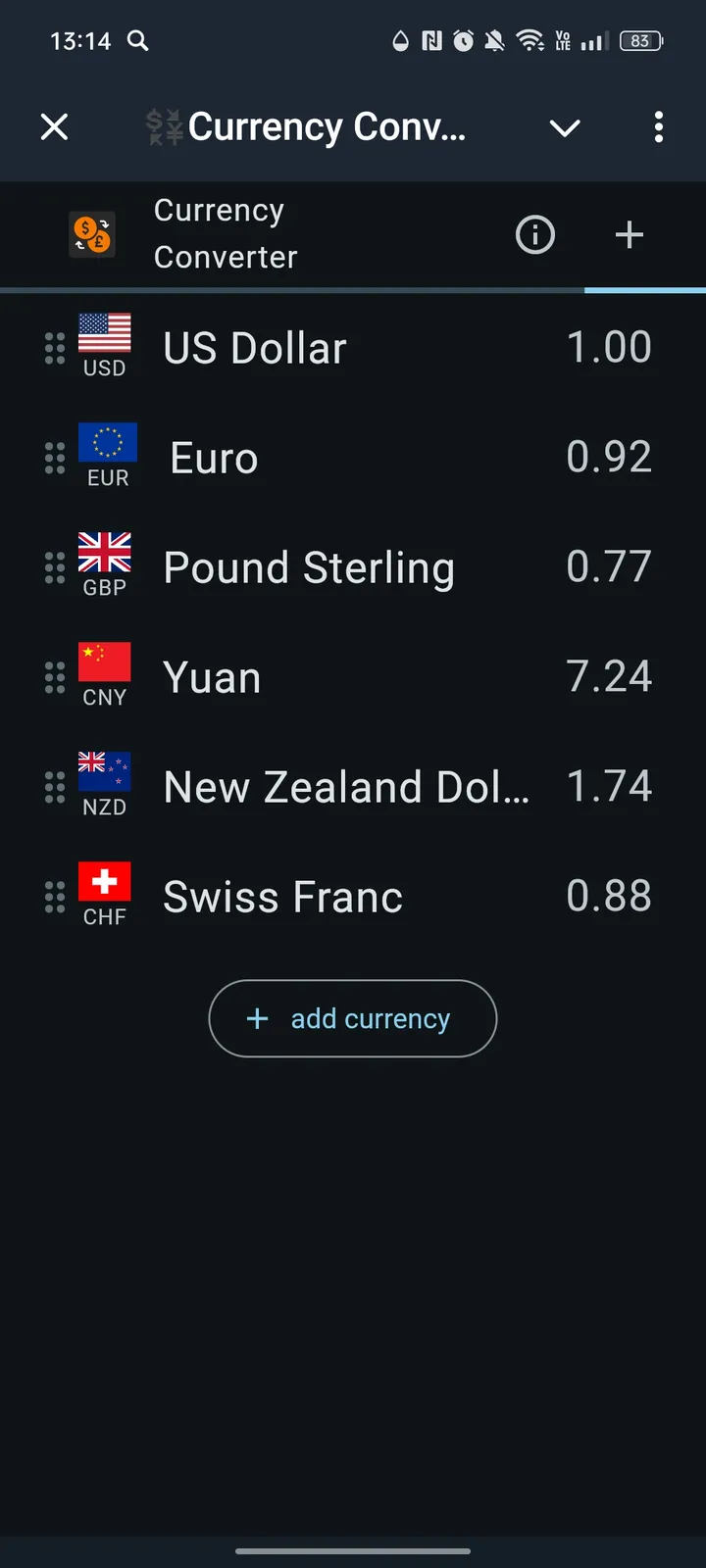706x1568 pixels.
Task: Open the three-dot overflow menu
Action: [658, 127]
